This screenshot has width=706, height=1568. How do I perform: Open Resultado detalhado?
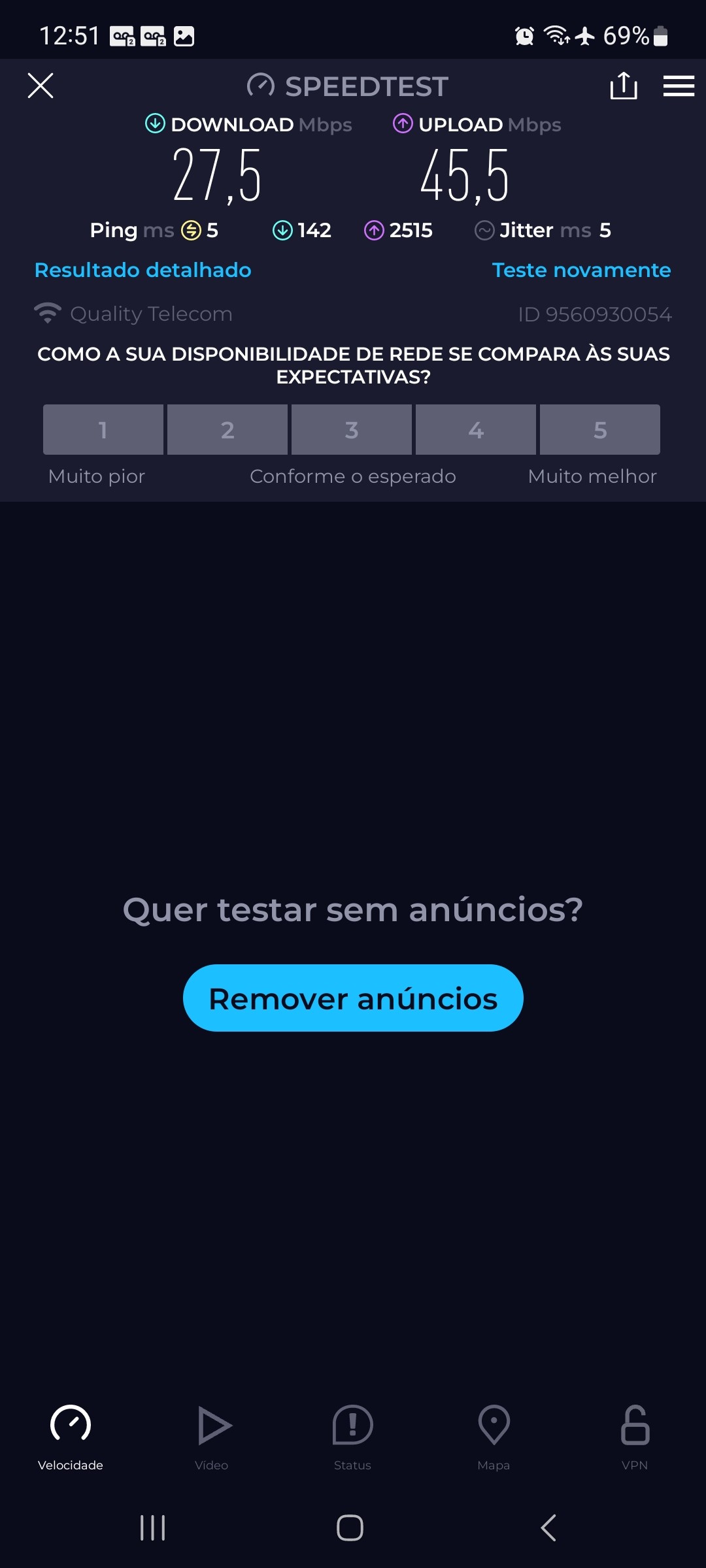tap(143, 270)
